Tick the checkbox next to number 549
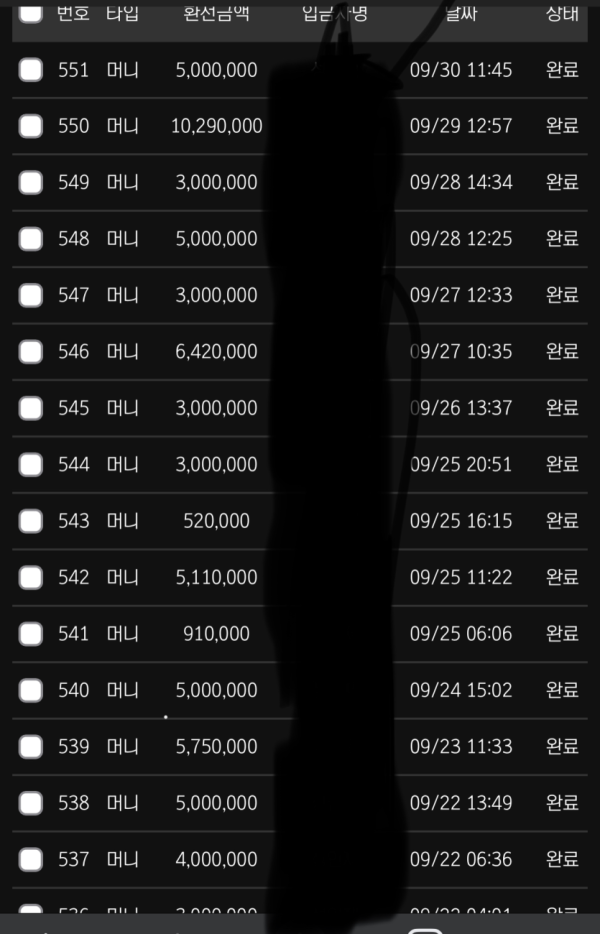Image resolution: width=600 pixels, height=934 pixels. [x=31, y=182]
